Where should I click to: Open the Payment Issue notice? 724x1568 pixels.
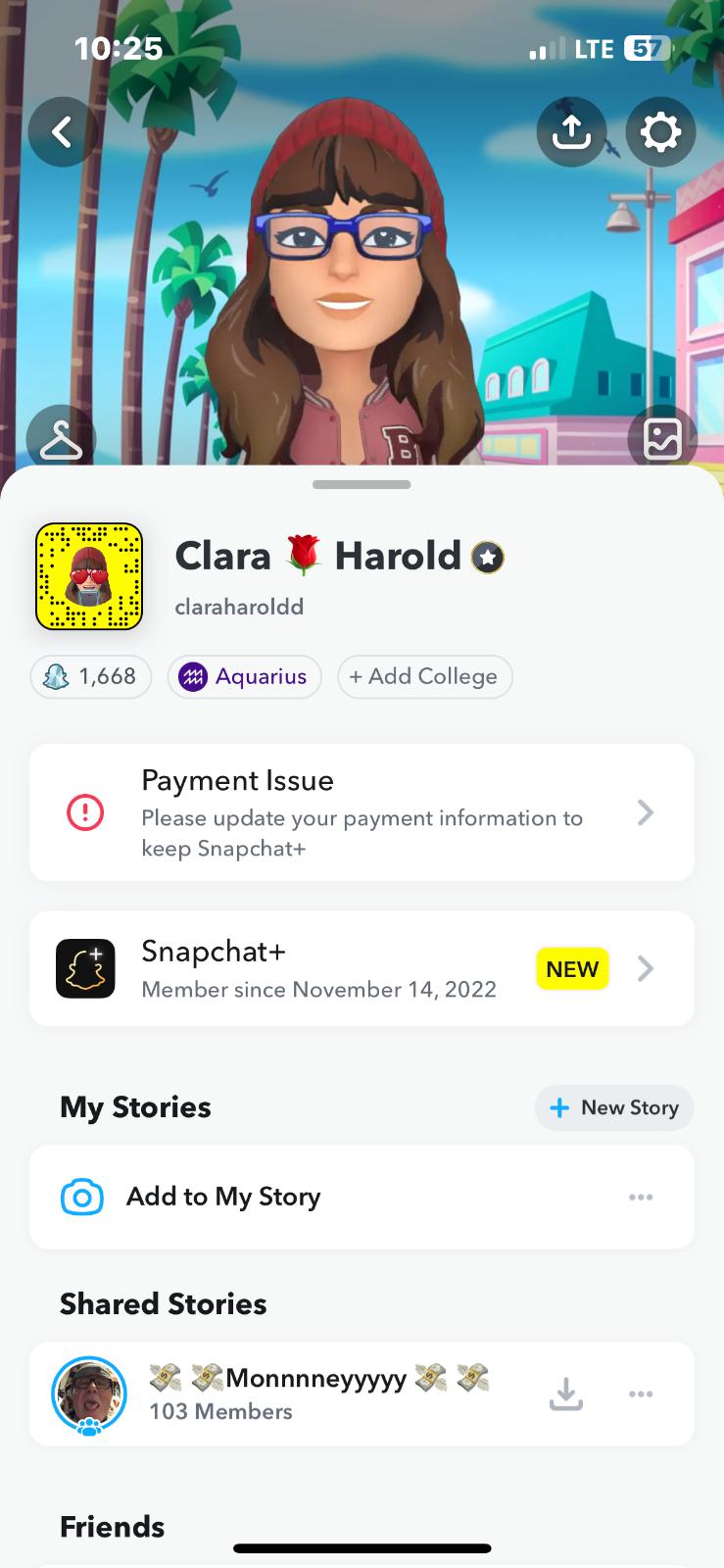(362, 812)
